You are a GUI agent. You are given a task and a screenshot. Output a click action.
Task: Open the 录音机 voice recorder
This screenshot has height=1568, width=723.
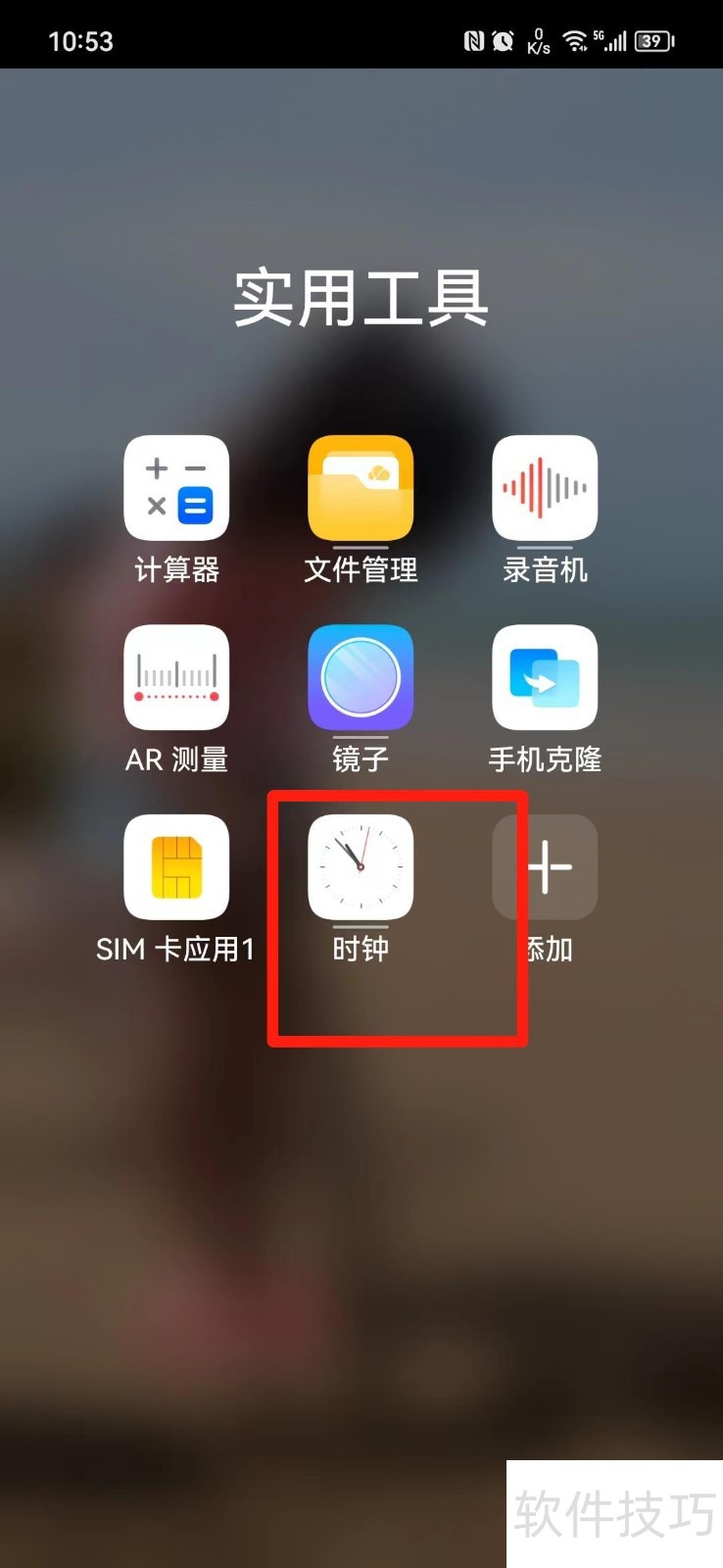point(545,488)
